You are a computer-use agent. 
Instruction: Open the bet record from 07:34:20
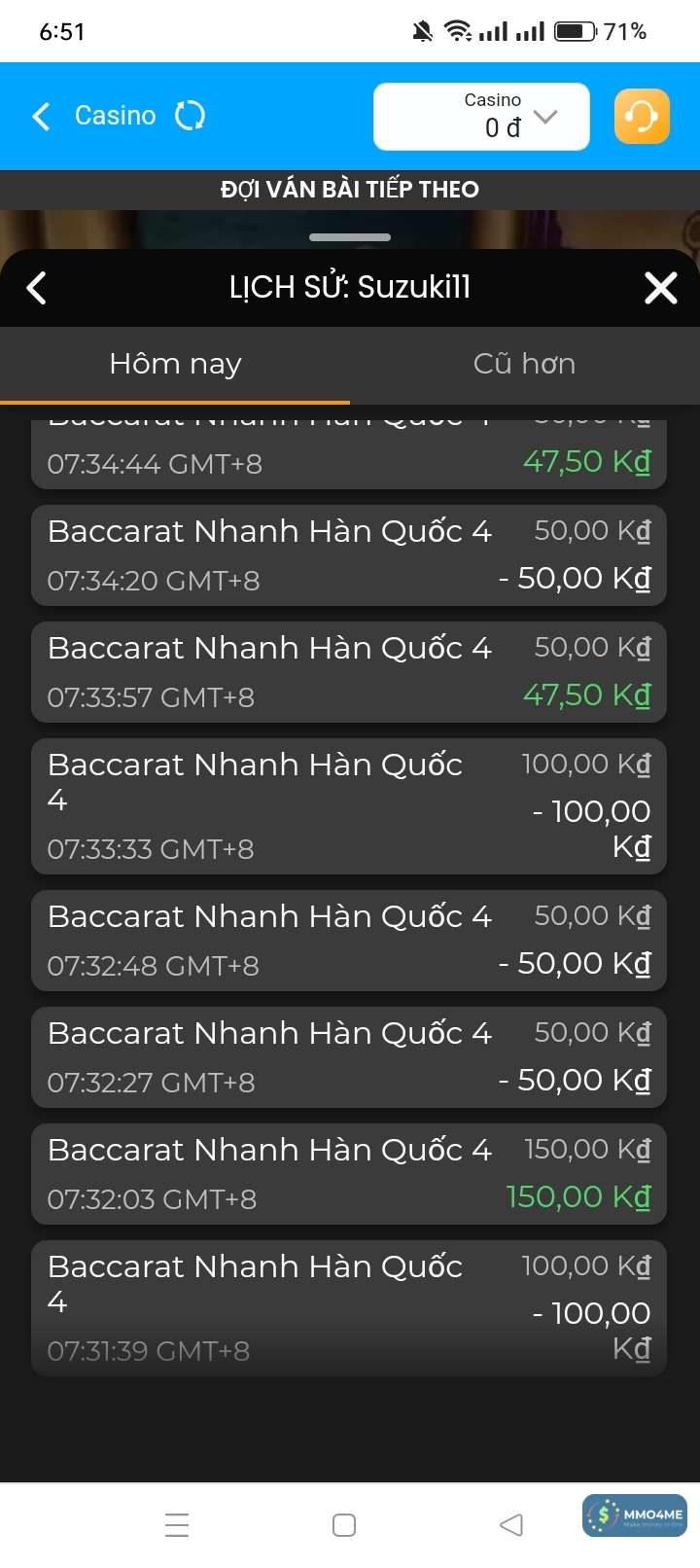point(348,555)
